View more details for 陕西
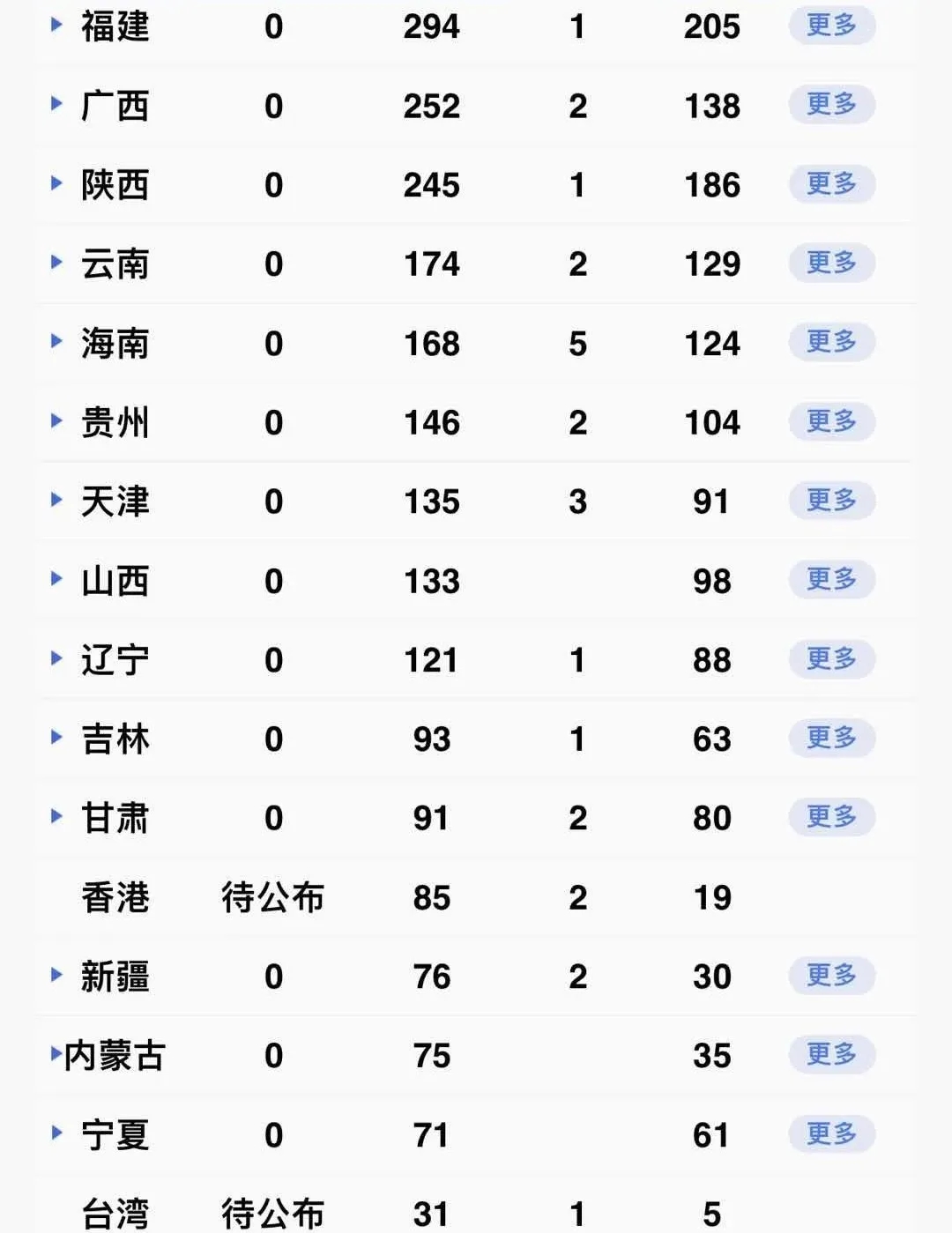The width and height of the screenshot is (952, 1233). tap(831, 184)
